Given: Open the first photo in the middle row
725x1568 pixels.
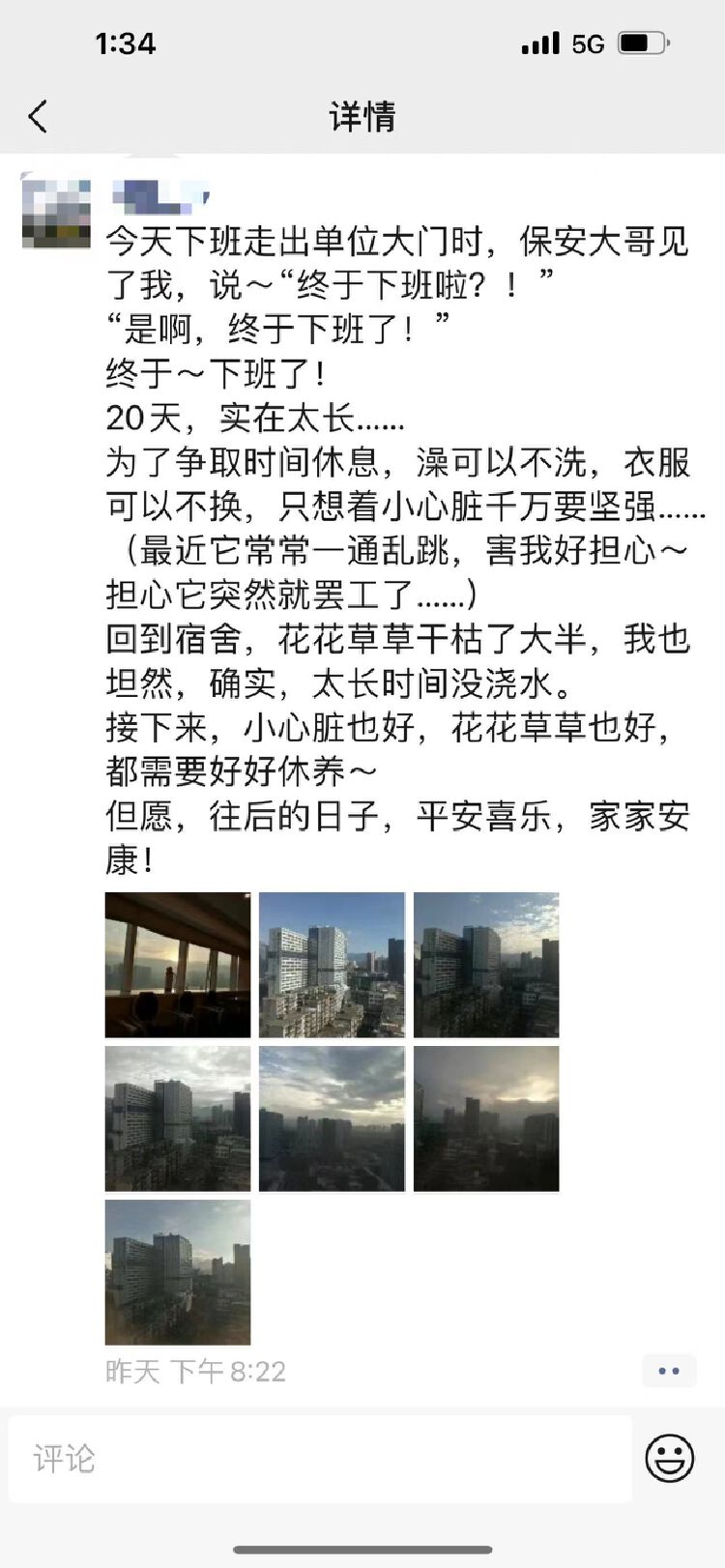Looking at the screenshot, I should (178, 1118).
